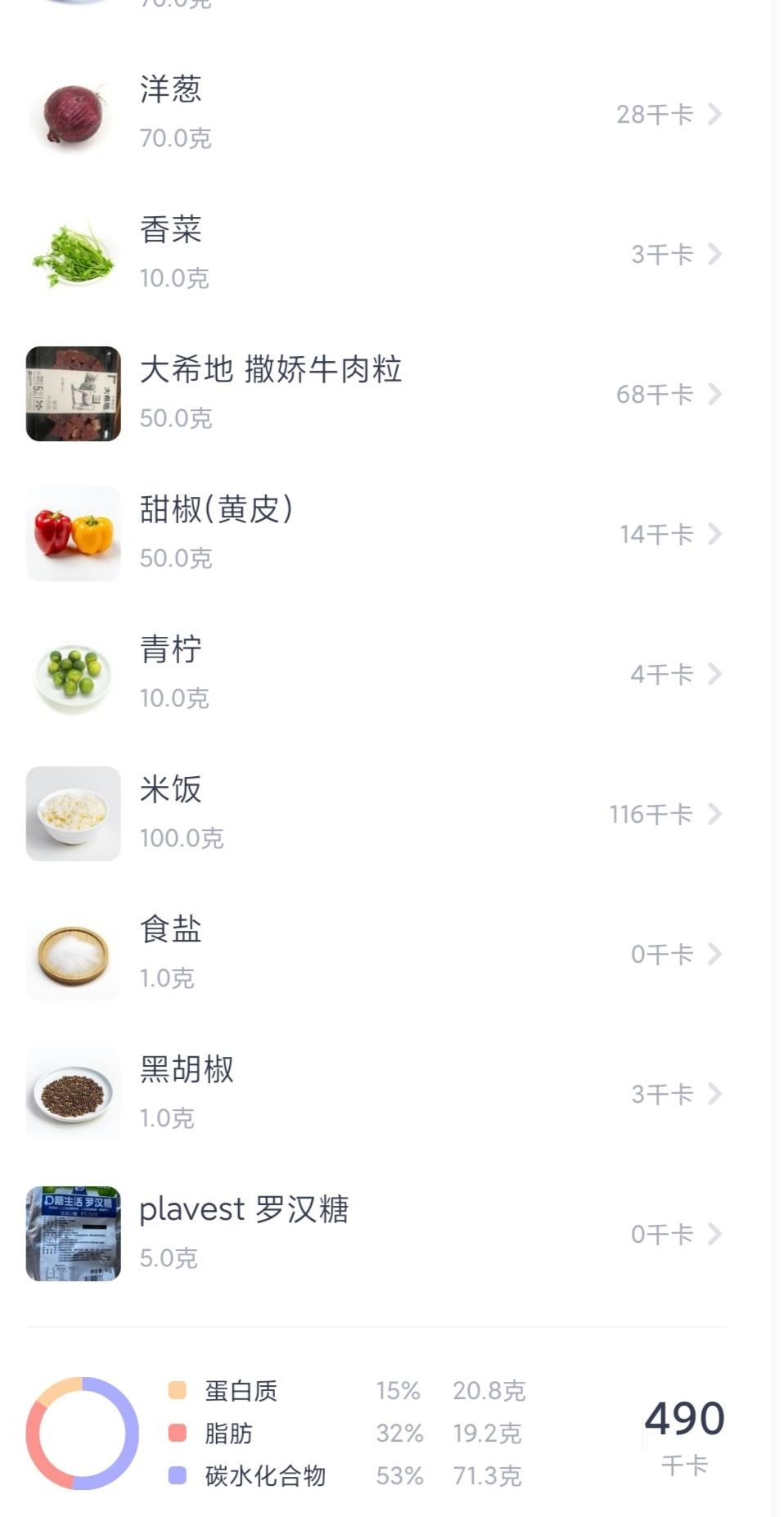Select the 大希地 撒娇牛肉粒 product thumbnail
The height and width of the screenshot is (1517, 784).
click(x=72, y=394)
